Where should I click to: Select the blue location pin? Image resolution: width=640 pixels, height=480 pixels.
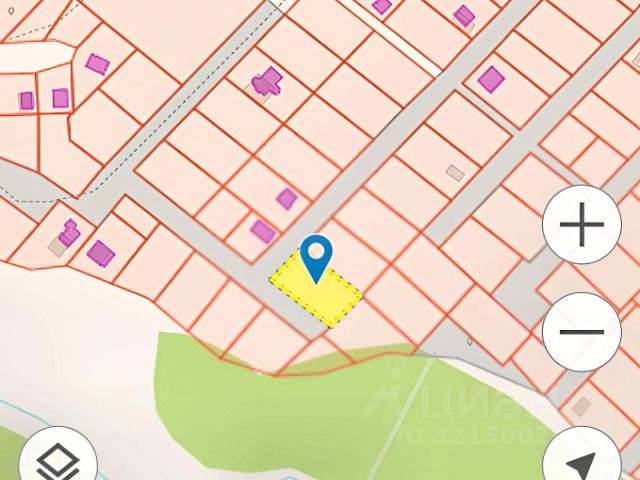(x=317, y=257)
